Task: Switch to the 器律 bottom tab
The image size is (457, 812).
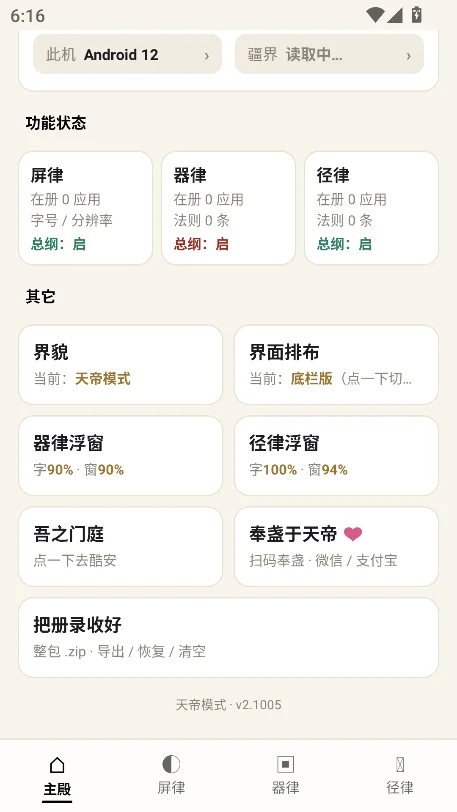Action: (285, 776)
